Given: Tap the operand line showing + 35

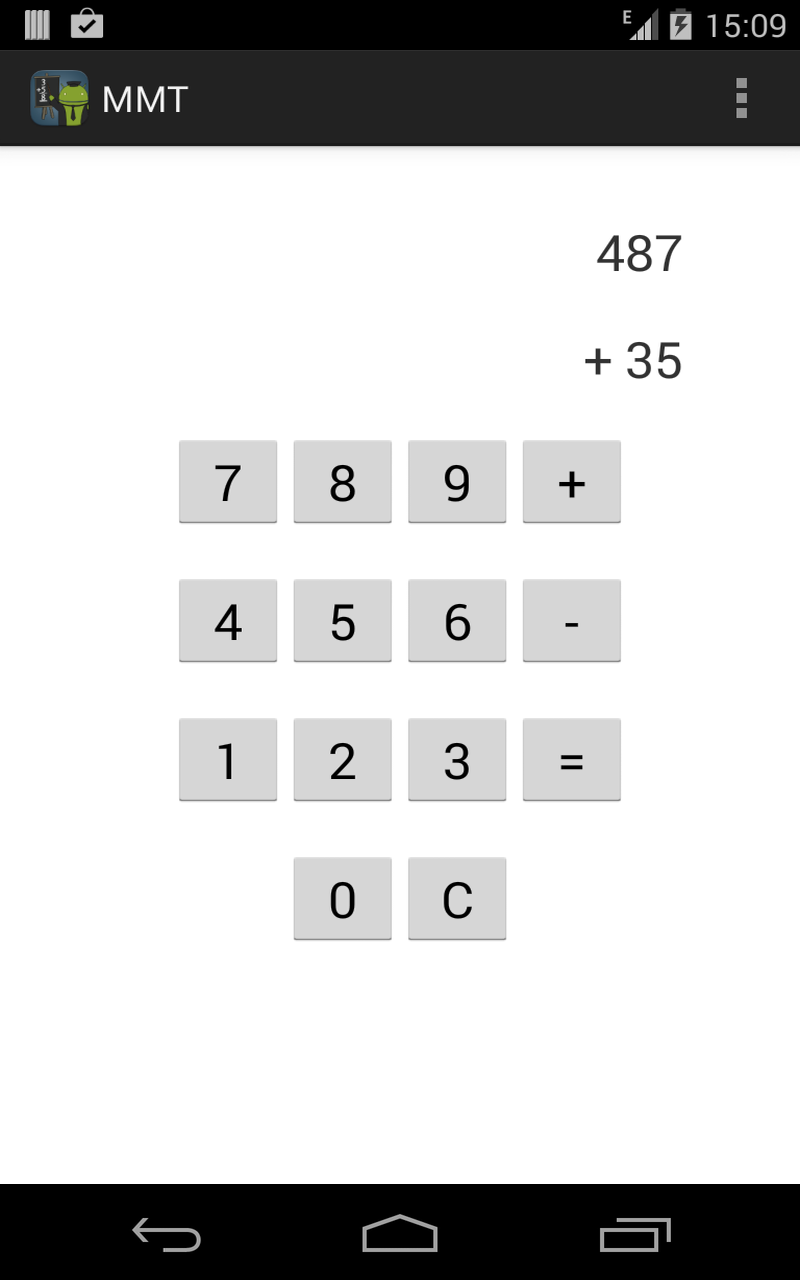Looking at the screenshot, I should 633,362.
